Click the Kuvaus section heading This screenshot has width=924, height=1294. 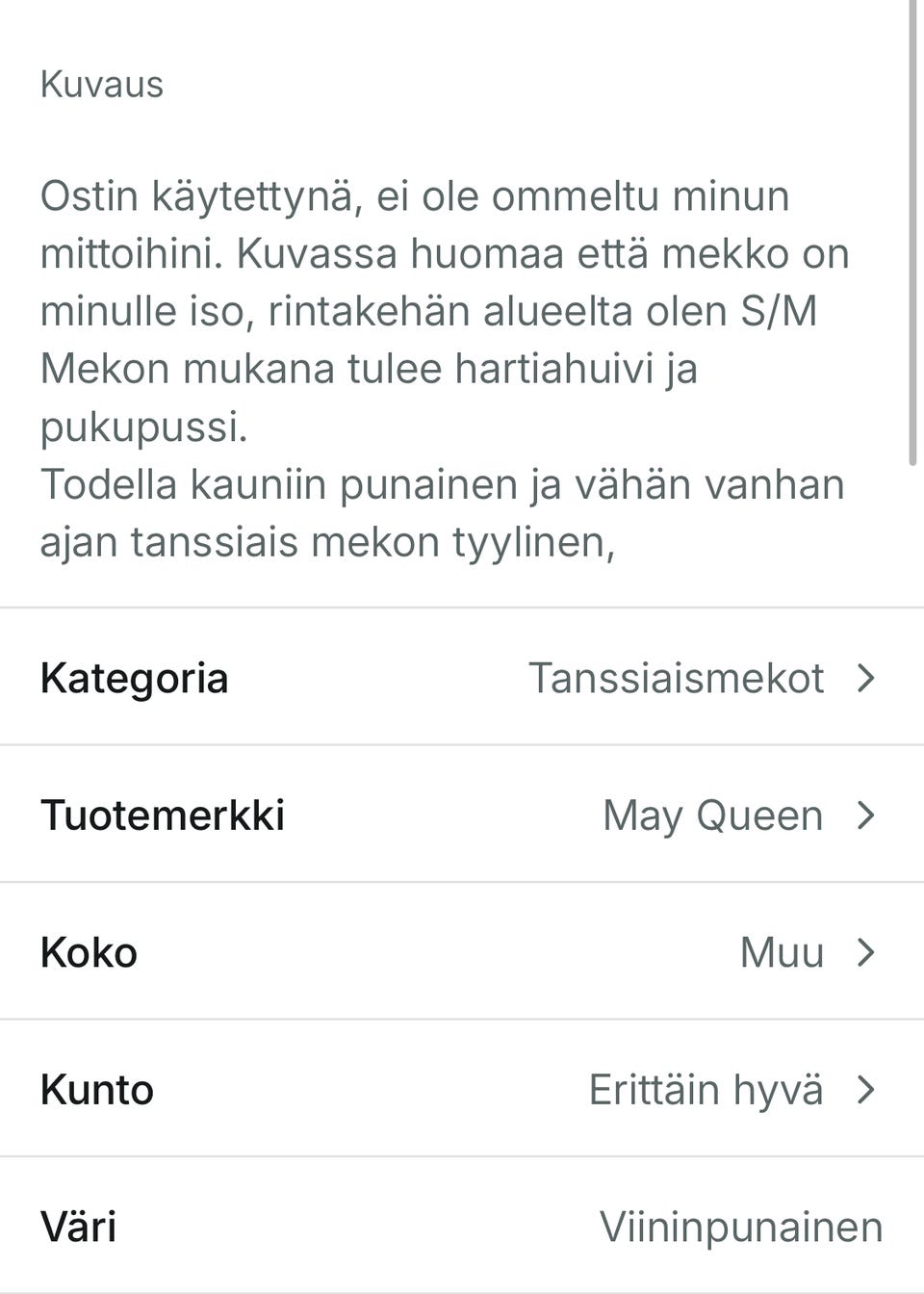click(x=101, y=84)
